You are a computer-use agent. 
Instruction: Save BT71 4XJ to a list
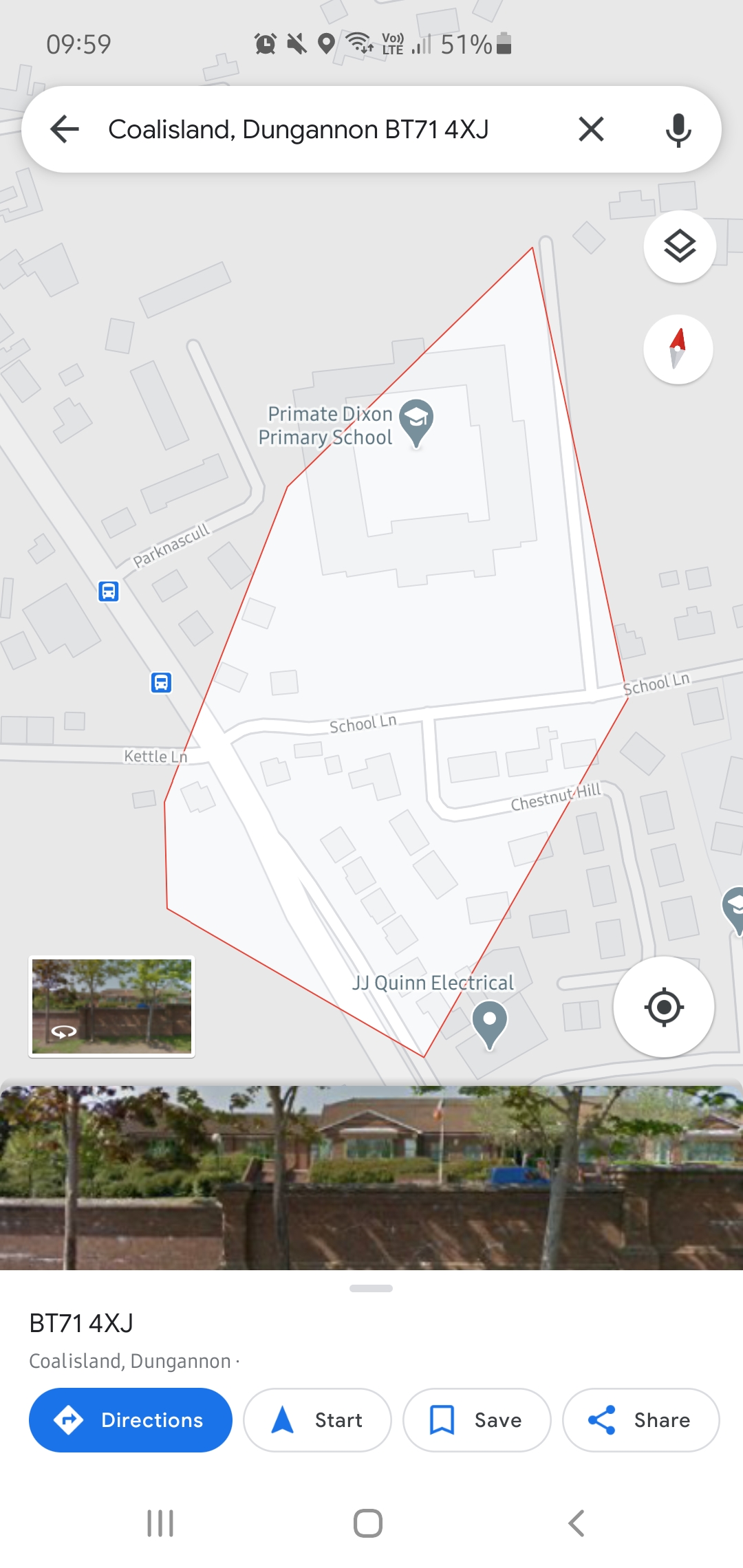(x=477, y=1420)
